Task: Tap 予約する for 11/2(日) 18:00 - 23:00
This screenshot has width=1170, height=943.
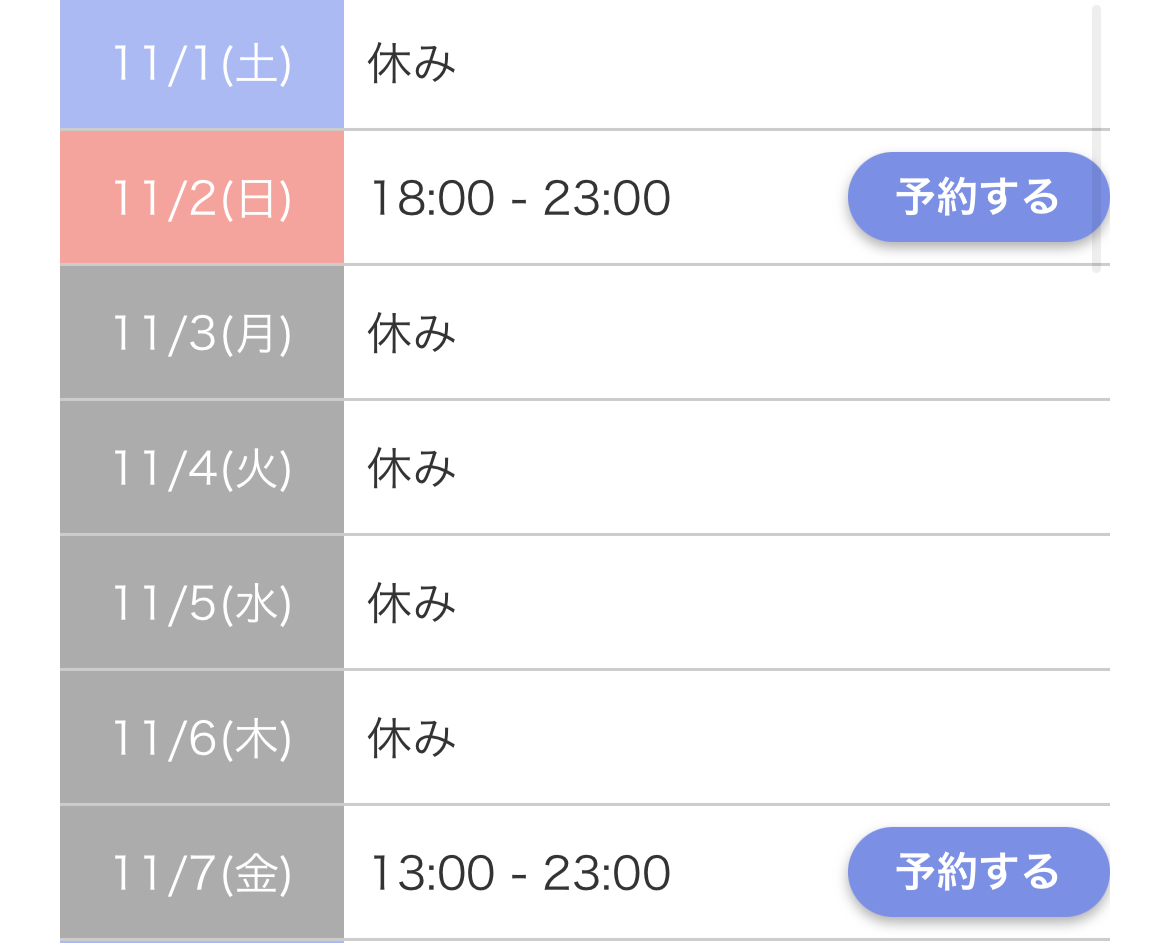Action: pyautogui.click(x=977, y=197)
